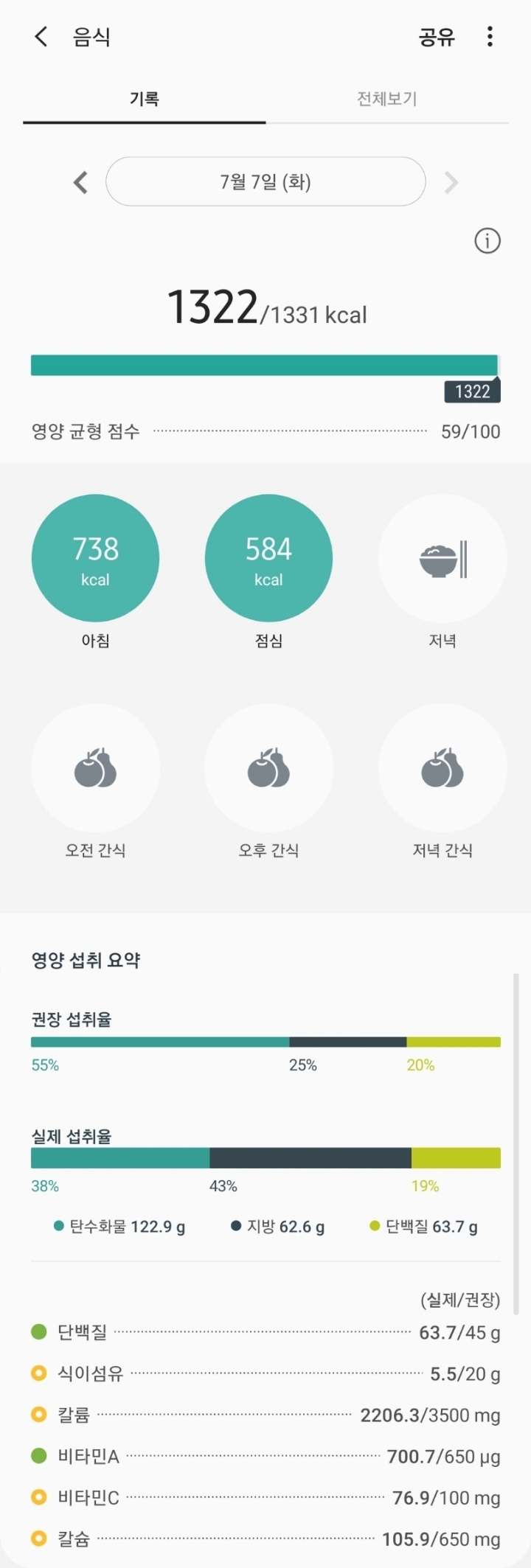Add an 오전 간식 snack
The width and height of the screenshot is (531, 1568).
(x=95, y=768)
